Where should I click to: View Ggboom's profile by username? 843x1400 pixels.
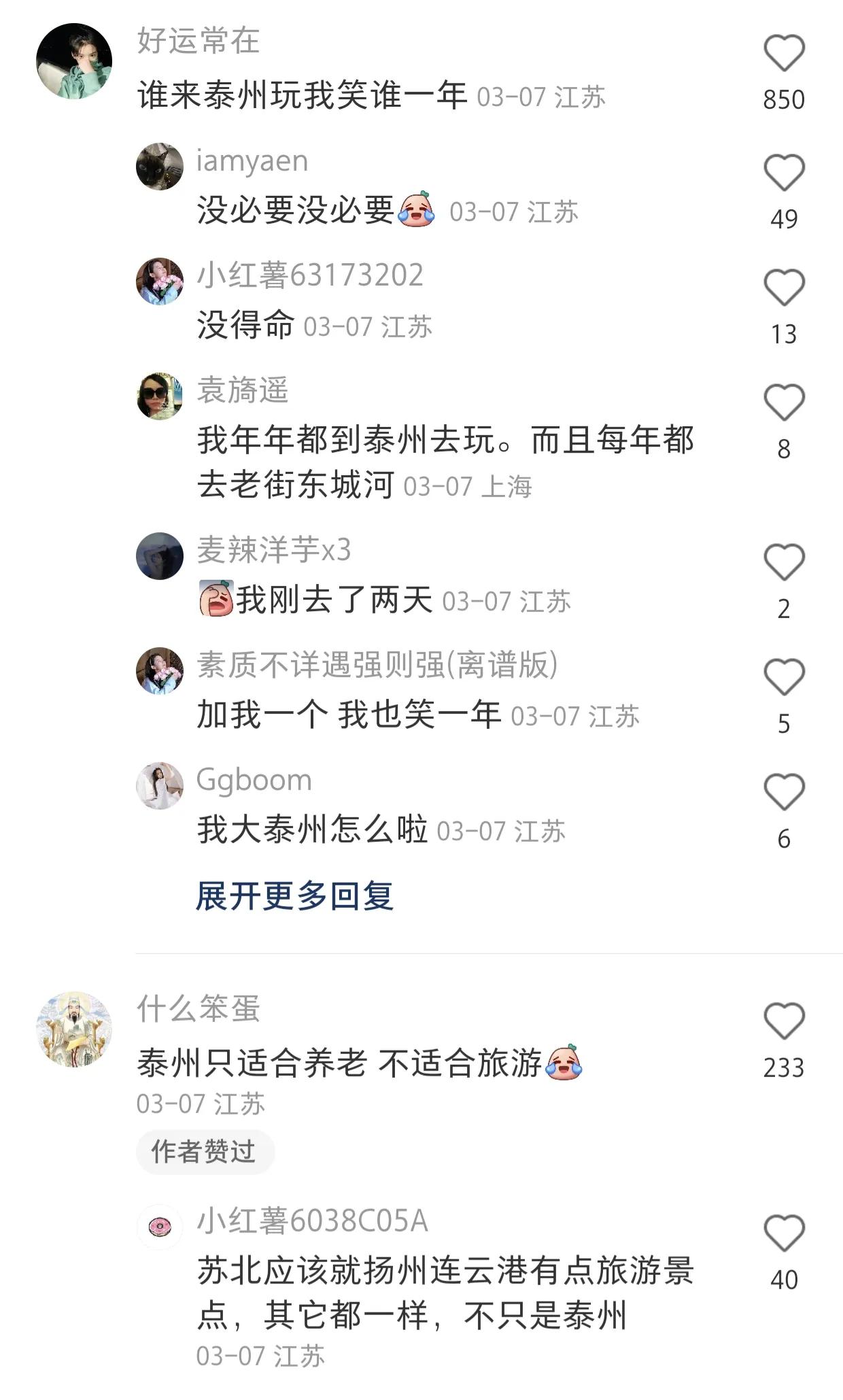254,780
